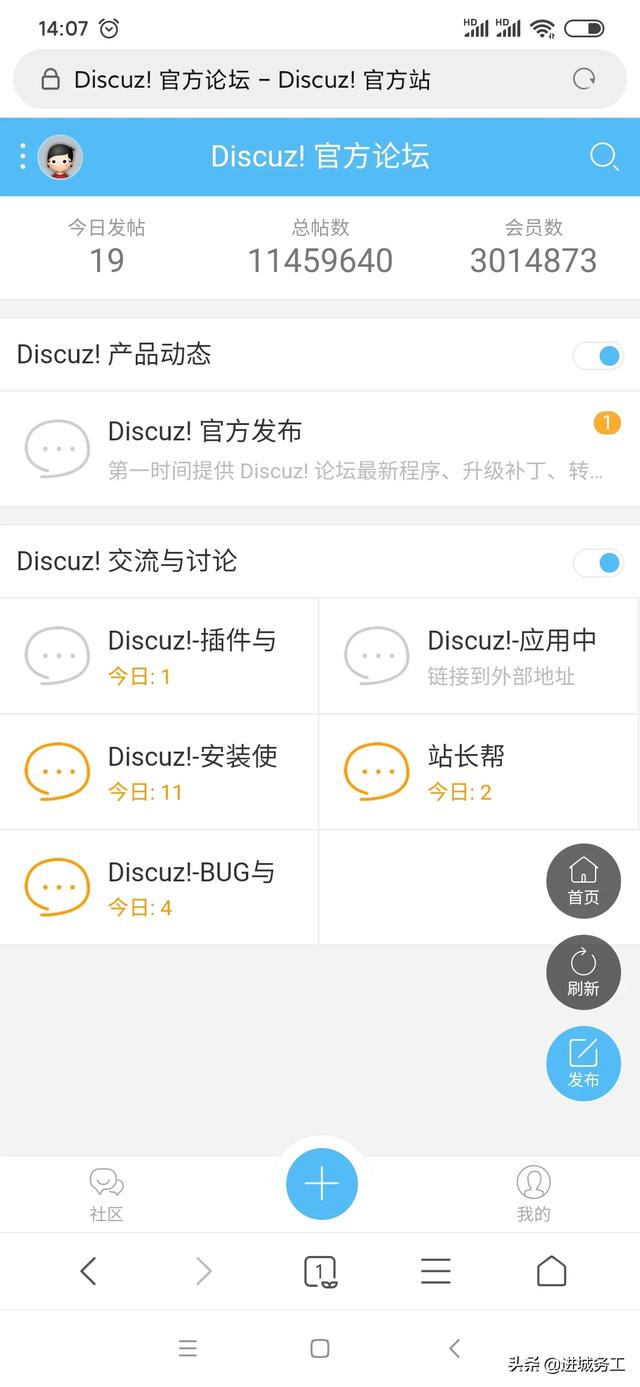Tap the 刷新 floating button
The width and height of the screenshot is (640, 1387).
(x=583, y=973)
